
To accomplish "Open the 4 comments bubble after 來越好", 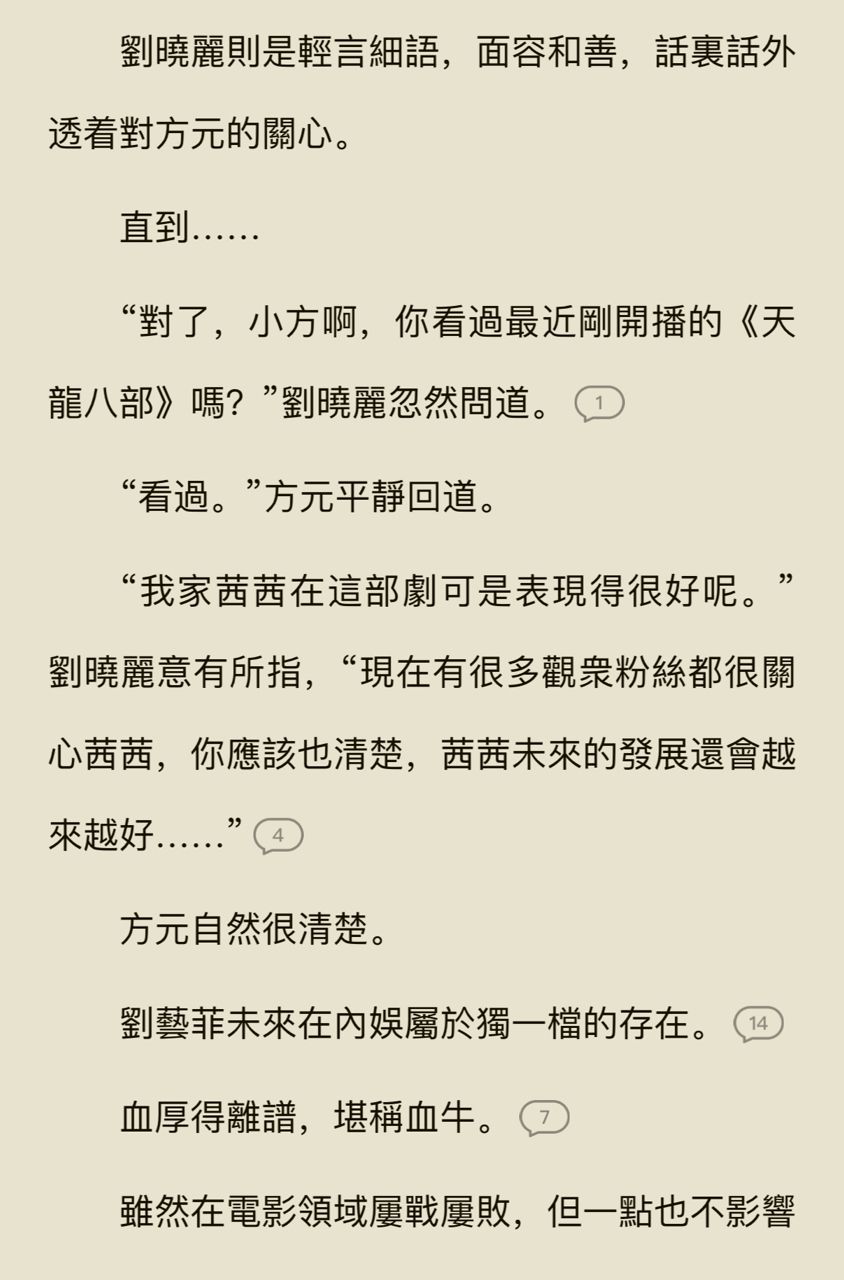I will click(x=279, y=836).
